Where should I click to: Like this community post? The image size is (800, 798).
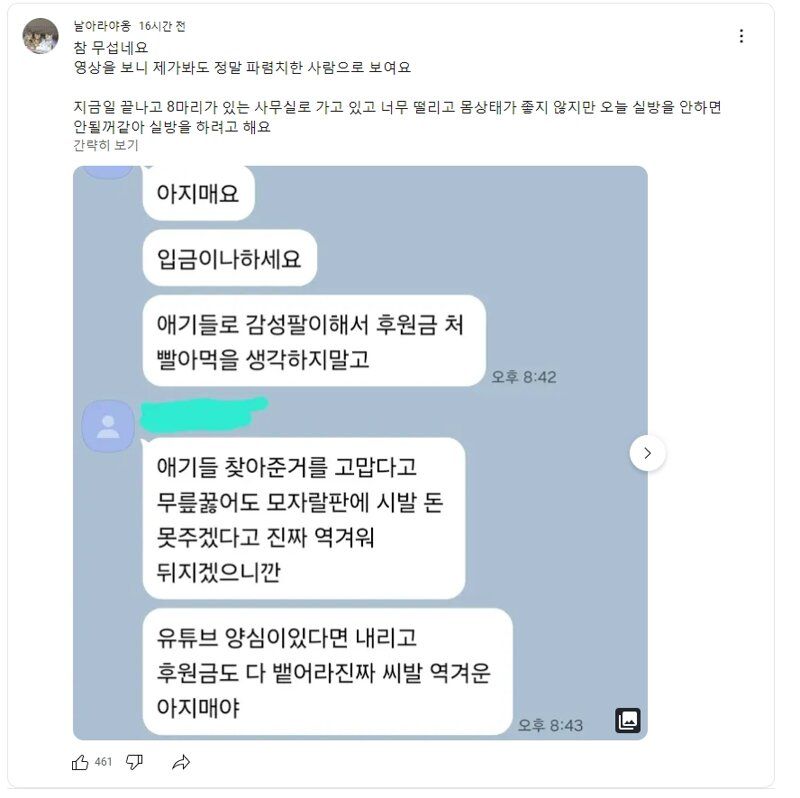click(x=81, y=762)
